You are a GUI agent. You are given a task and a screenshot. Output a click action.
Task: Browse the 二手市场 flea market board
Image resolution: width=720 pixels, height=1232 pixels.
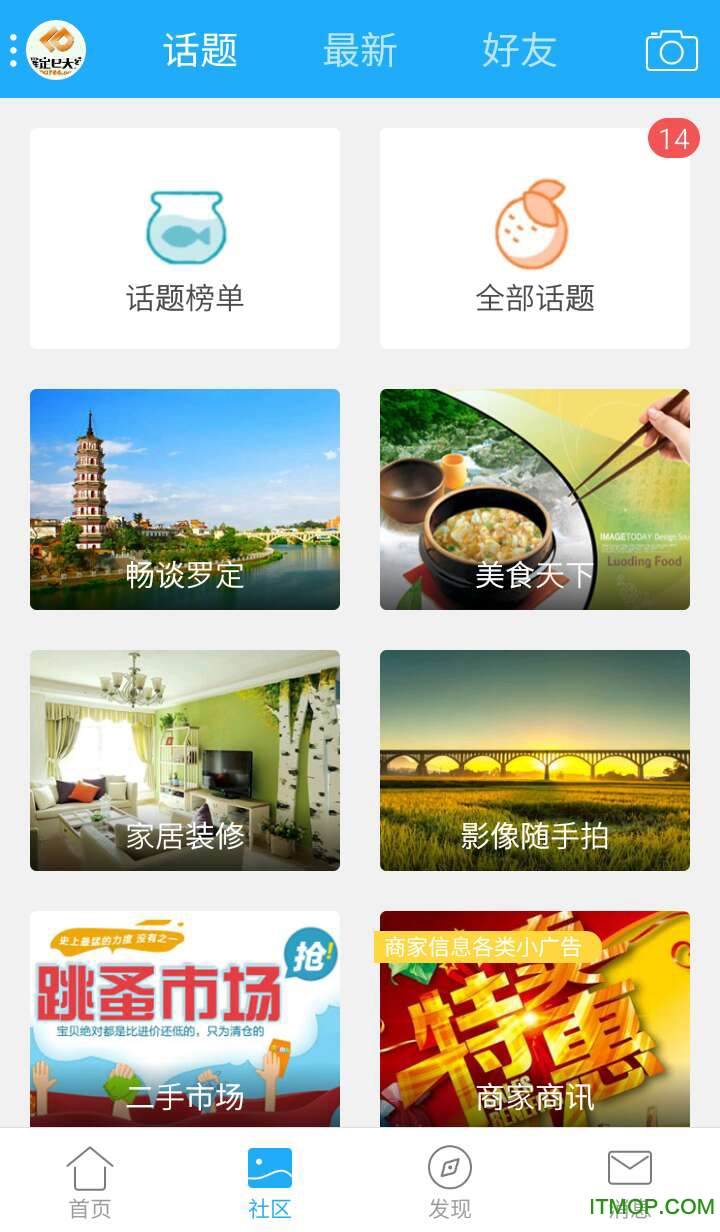pyautogui.click(x=184, y=1020)
